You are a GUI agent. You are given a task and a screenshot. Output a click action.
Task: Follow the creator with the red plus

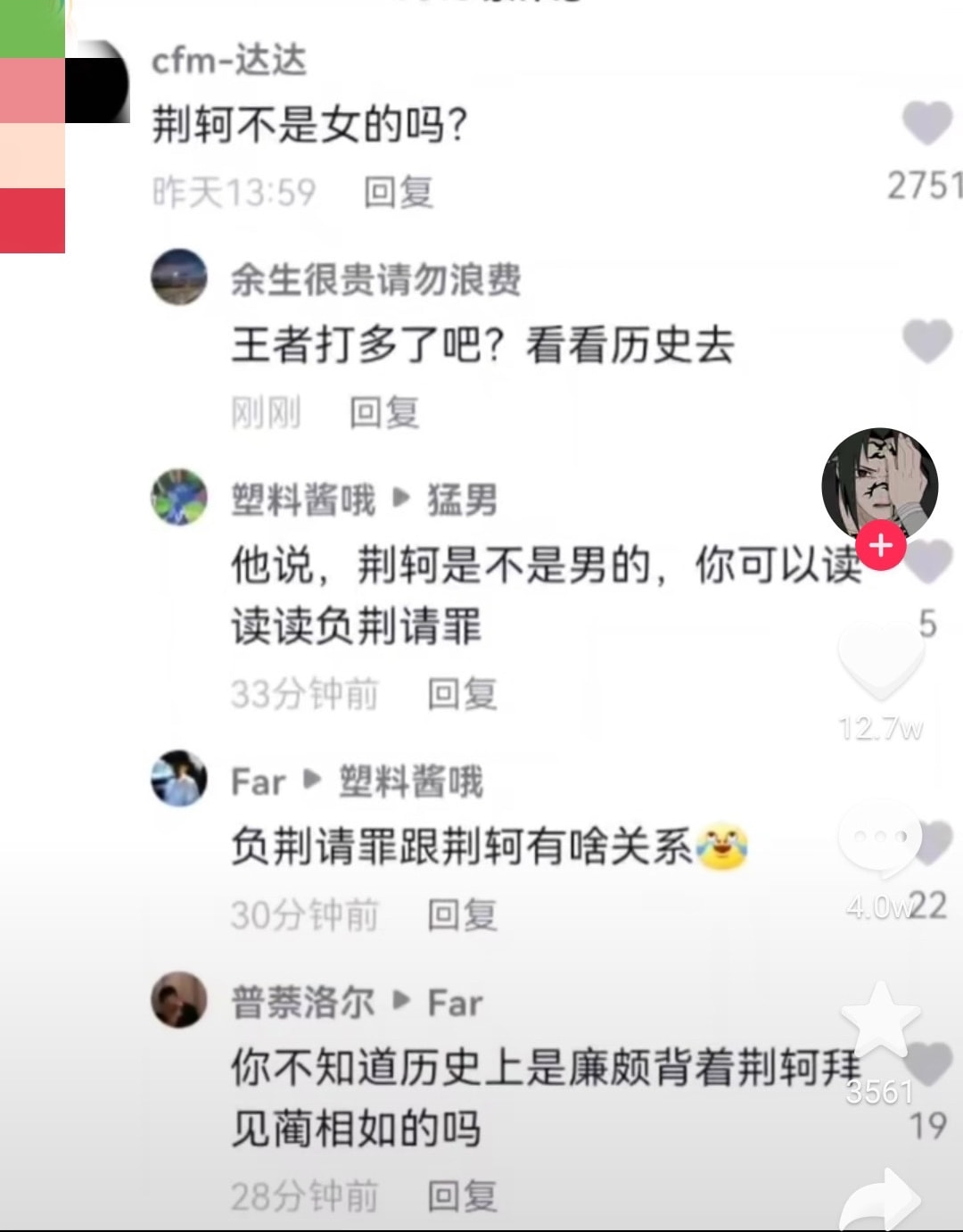pyautogui.click(x=881, y=546)
